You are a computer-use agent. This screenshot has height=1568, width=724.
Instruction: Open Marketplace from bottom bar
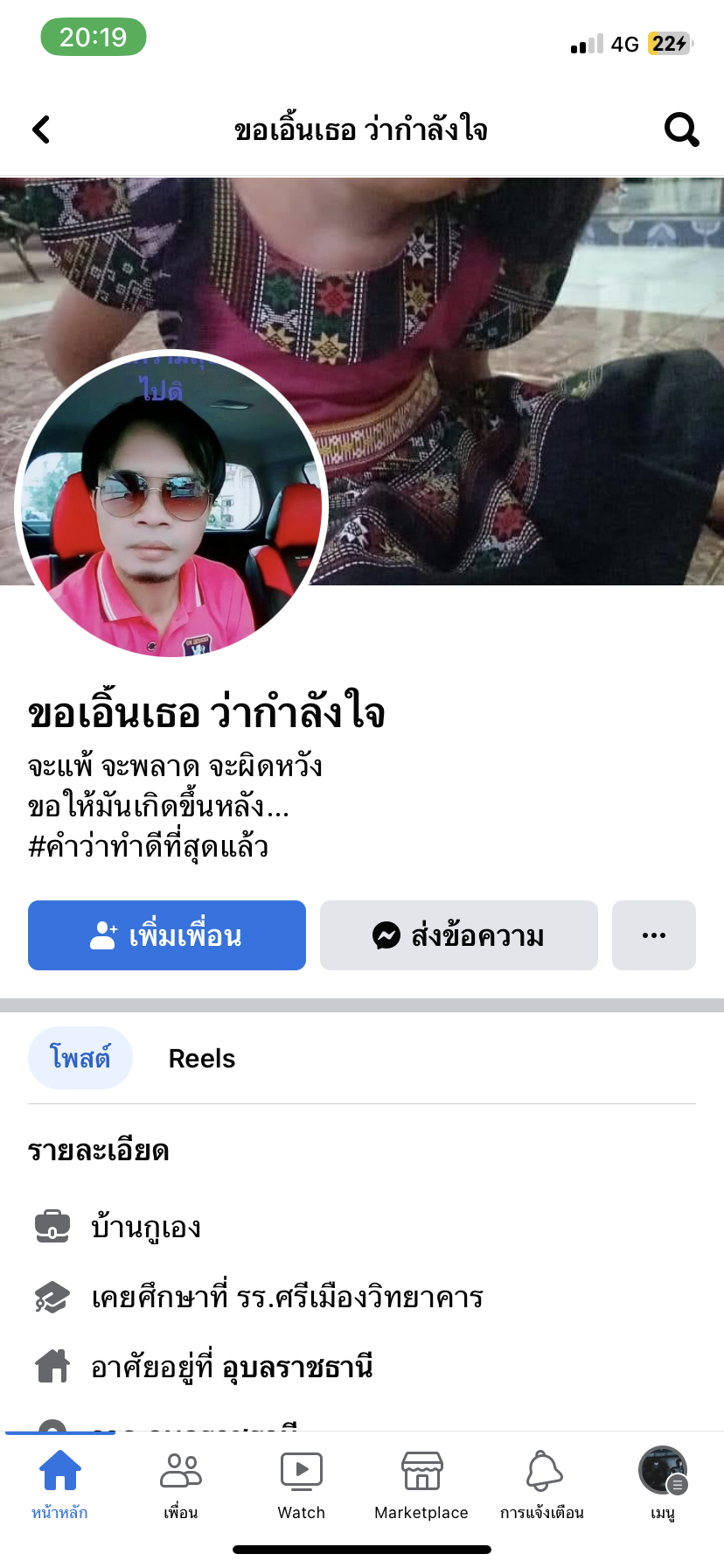point(421,1482)
